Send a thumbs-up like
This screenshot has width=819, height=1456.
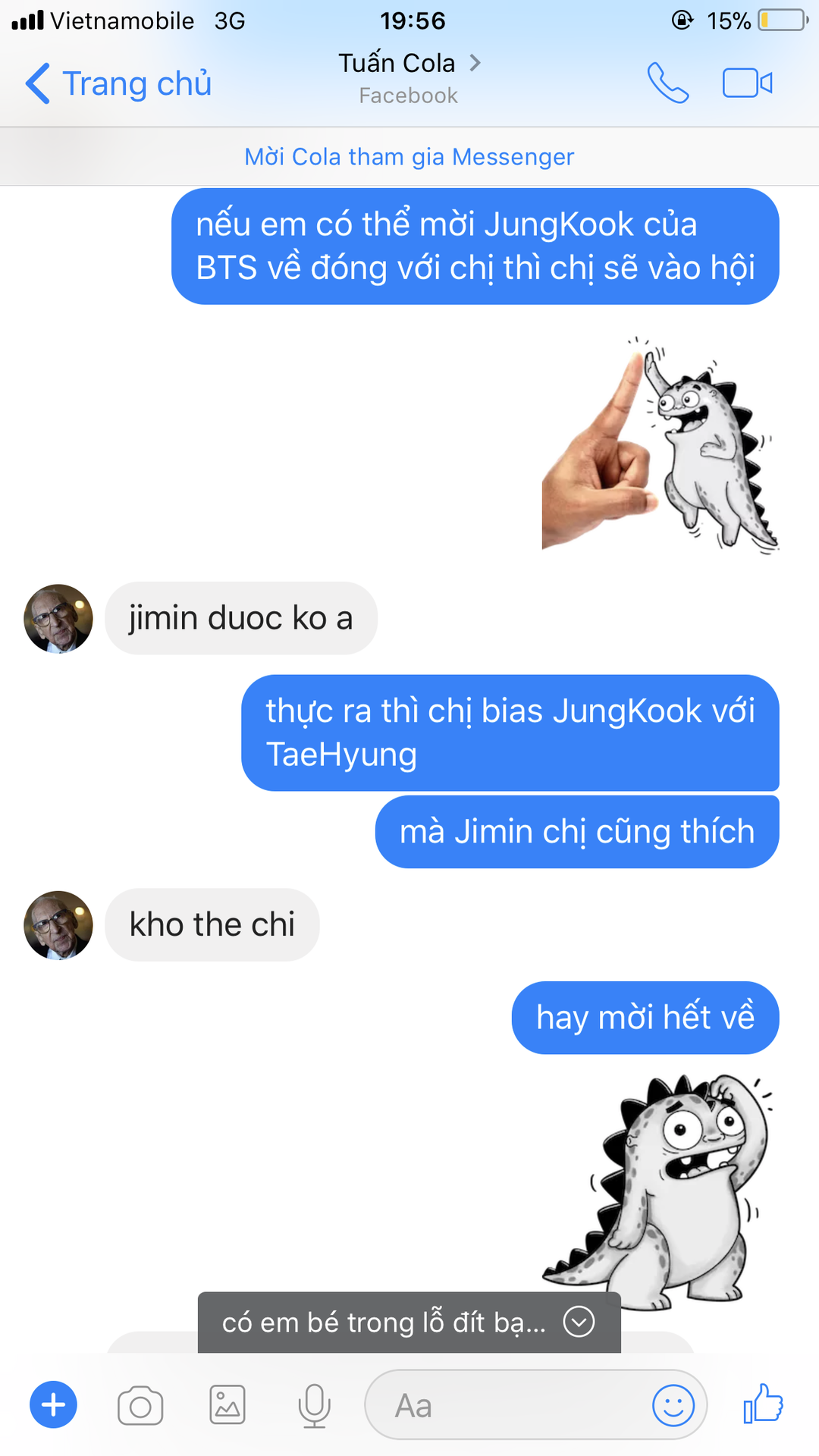764,1404
